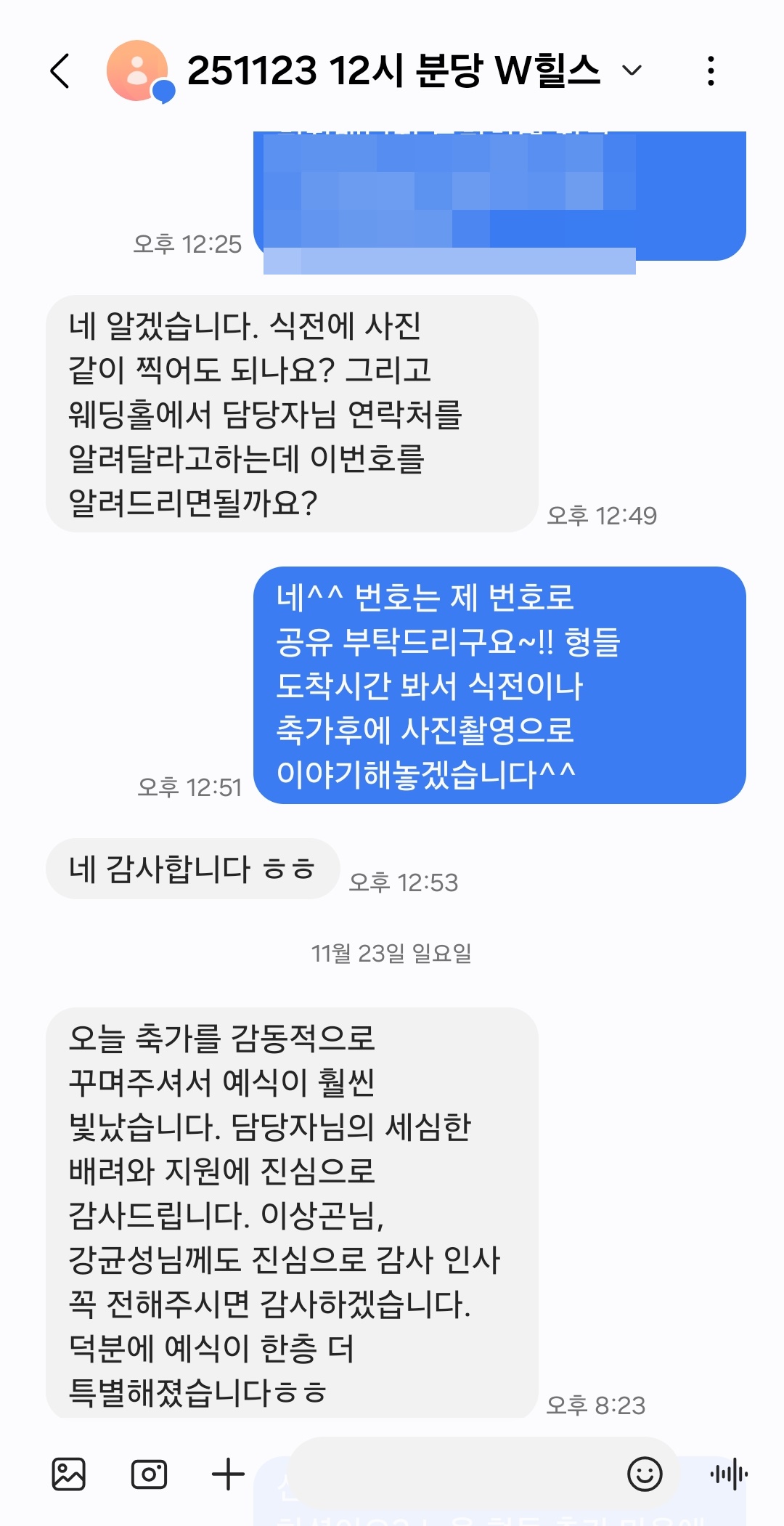Expand the conversation title dropdown
784x1526 pixels.
pyautogui.click(x=632, y=70)
